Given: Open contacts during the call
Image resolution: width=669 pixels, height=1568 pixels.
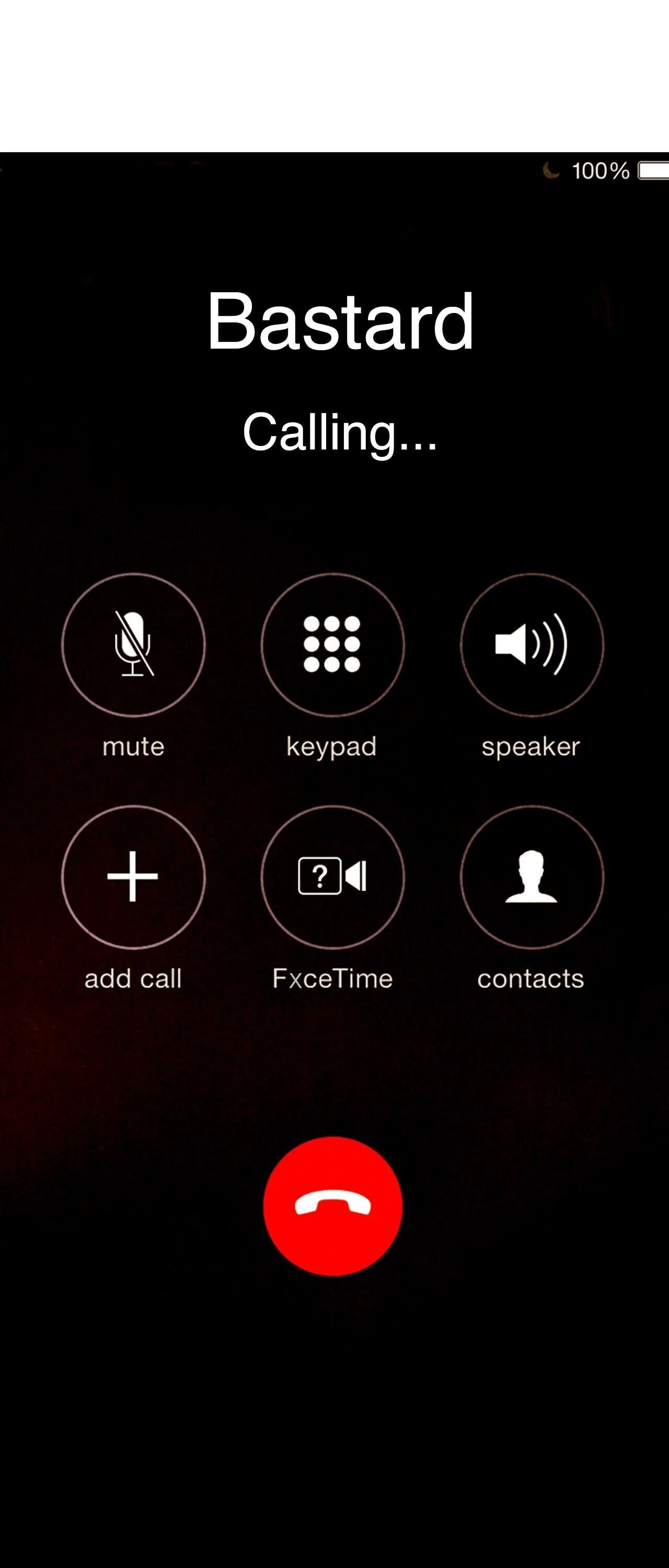Looking at the screenshot, I should click(x=532, y=877).
